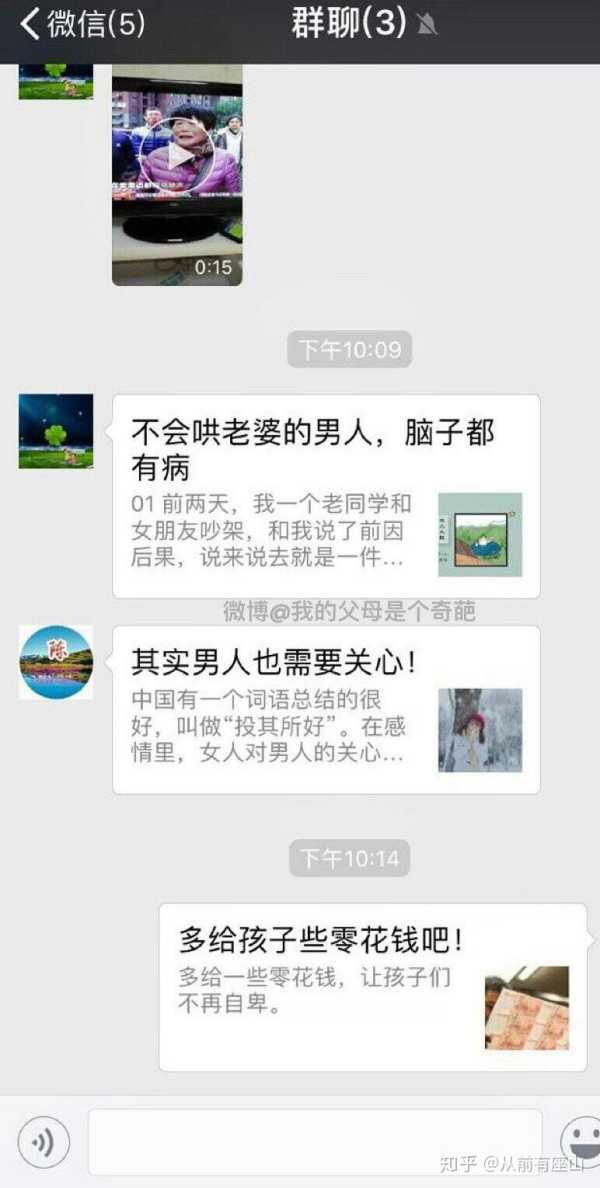Go back to the 微信 chat list
600x1188 pixels.
tap(82, 24)
